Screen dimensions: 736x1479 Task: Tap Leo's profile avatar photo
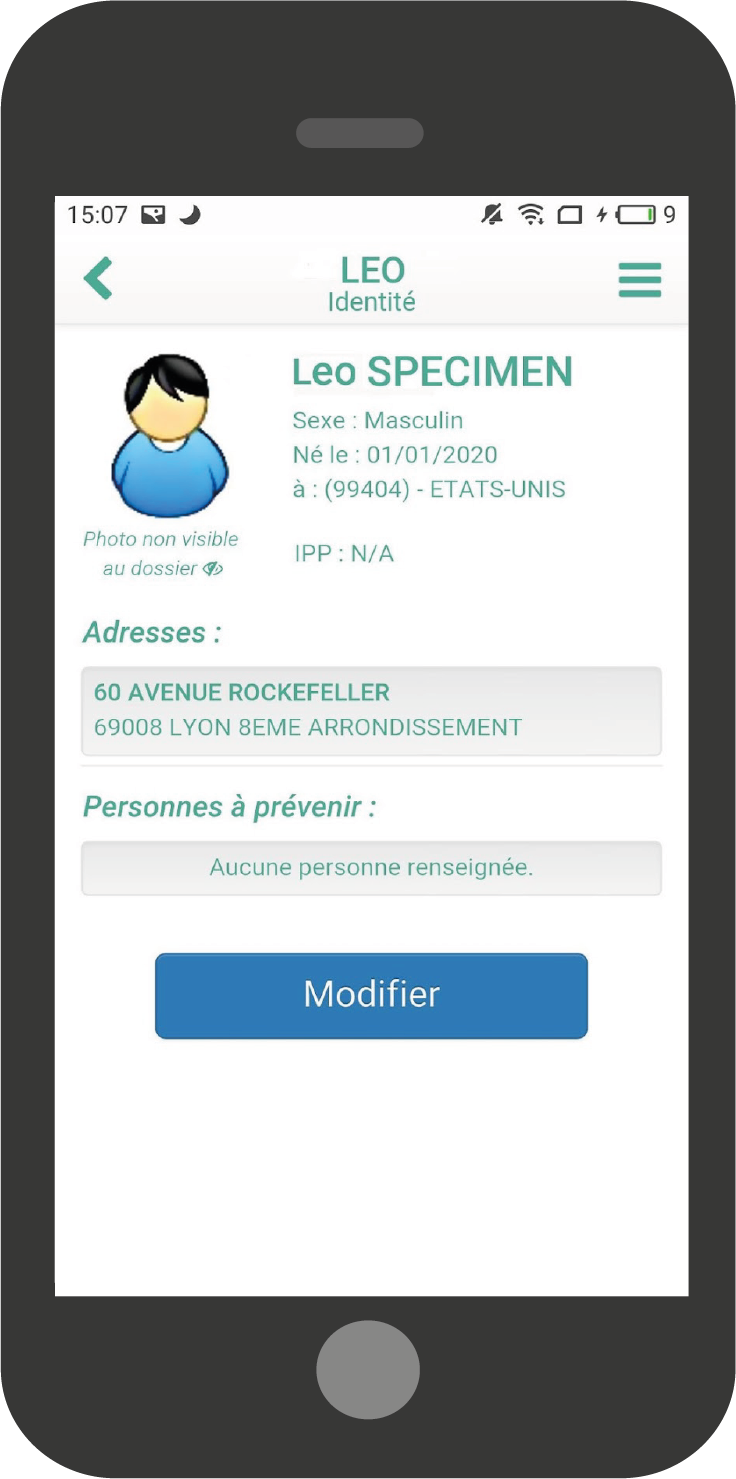click(167, 435)
